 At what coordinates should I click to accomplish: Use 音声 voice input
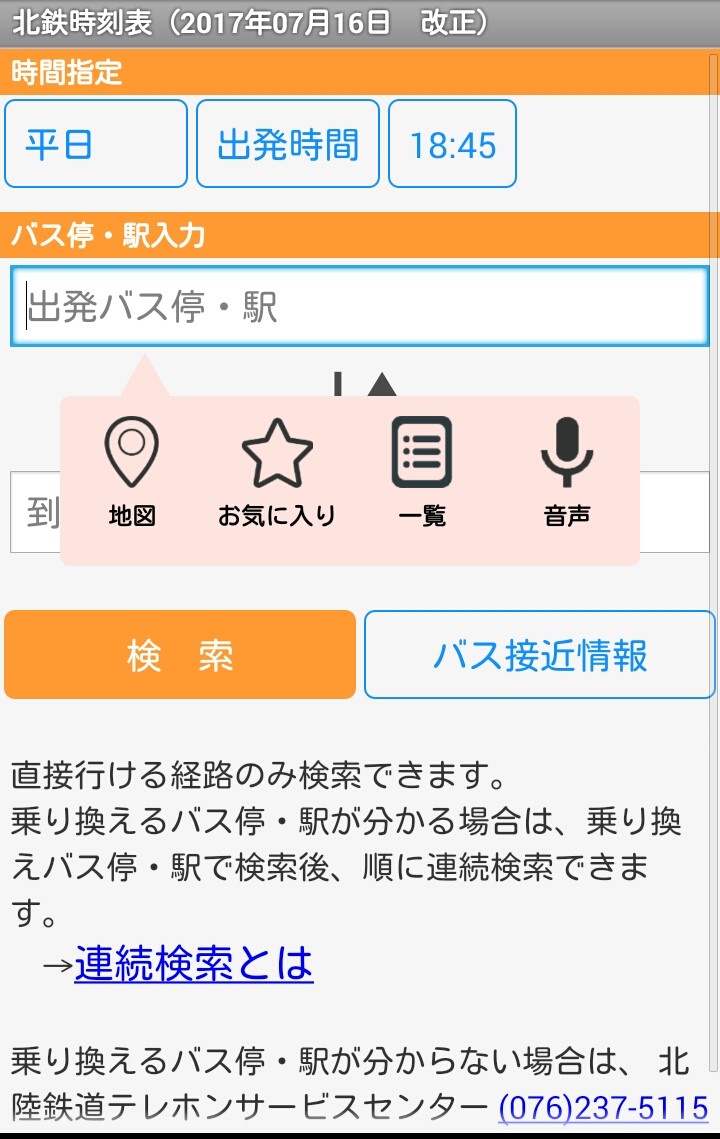[x=567, y=472]
